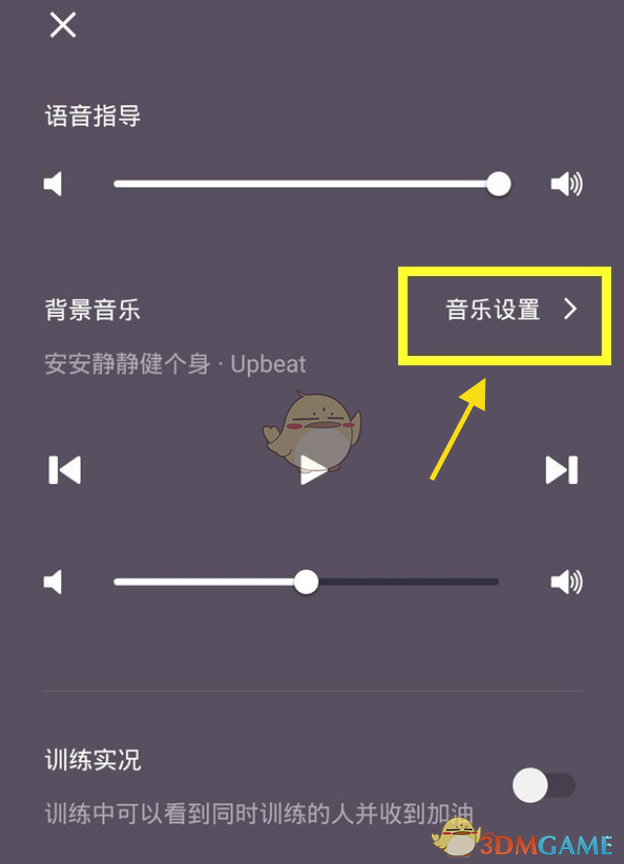Mute voice guidance via low-volume icon
624x864 pixels.
coord(54,184)
